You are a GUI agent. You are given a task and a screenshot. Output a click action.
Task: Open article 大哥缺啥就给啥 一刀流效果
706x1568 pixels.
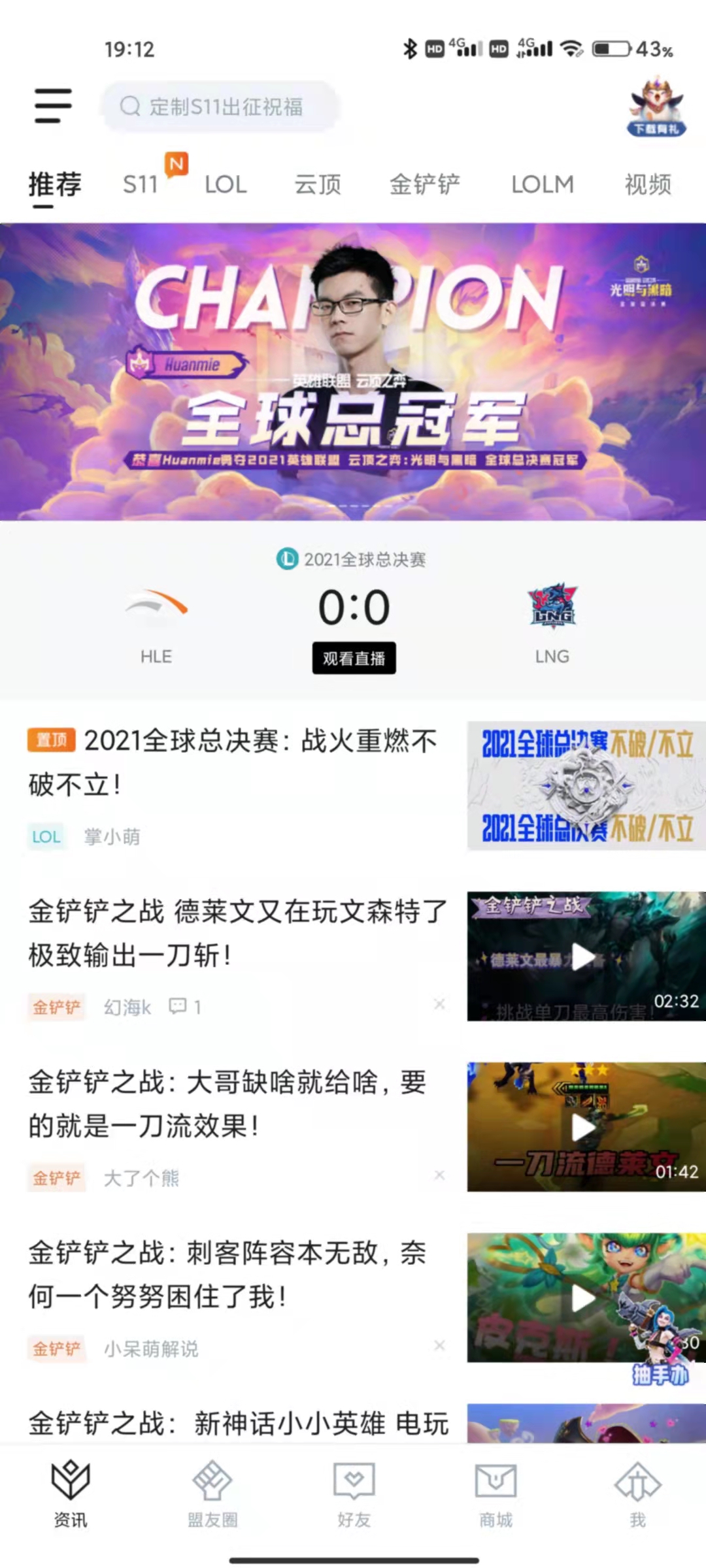[229, 1104]
